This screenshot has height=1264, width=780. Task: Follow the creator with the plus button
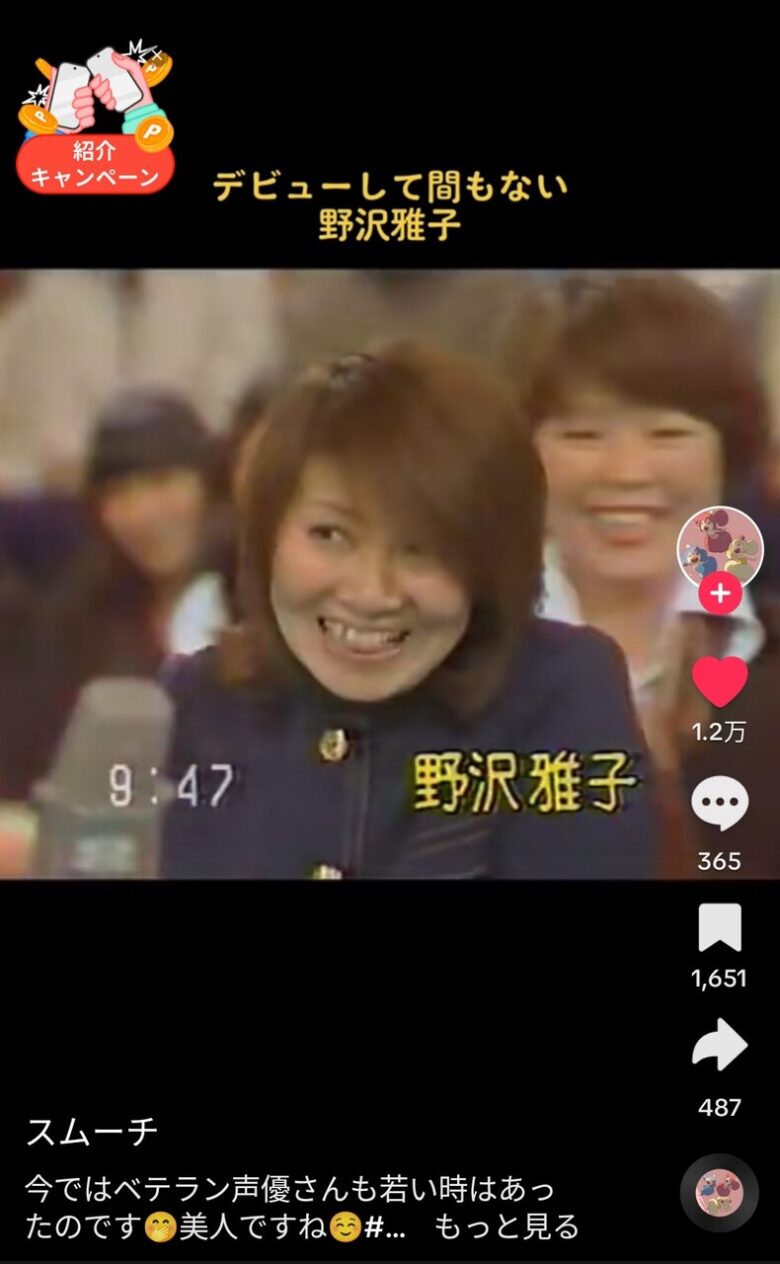719,596
